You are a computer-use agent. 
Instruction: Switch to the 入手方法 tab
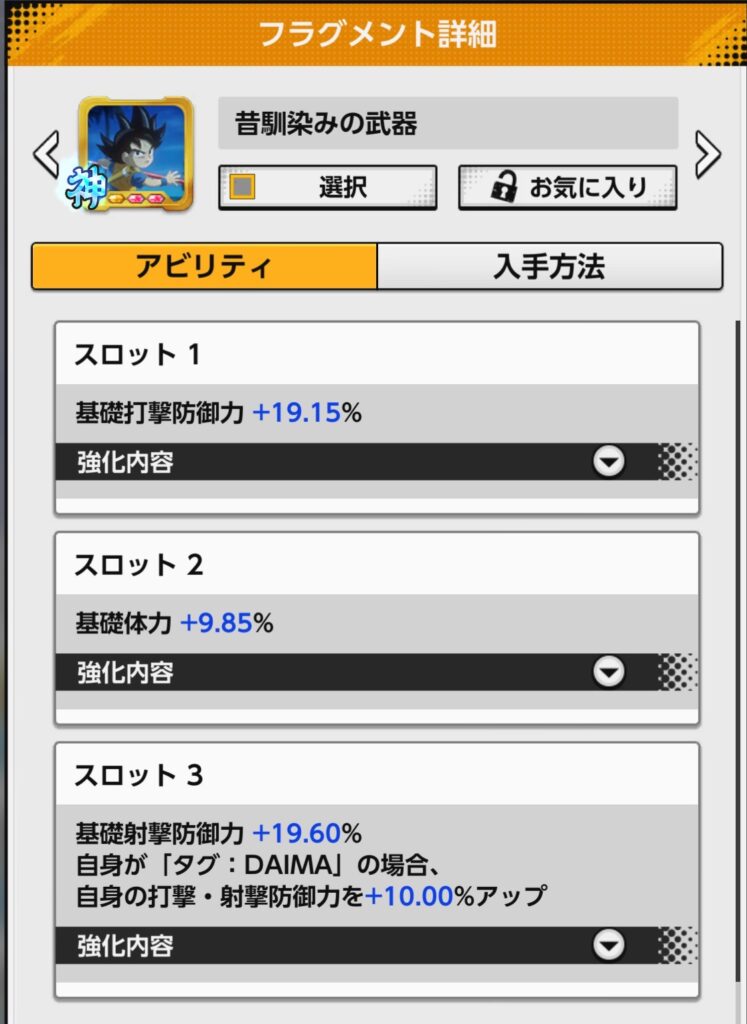(549, 267)
